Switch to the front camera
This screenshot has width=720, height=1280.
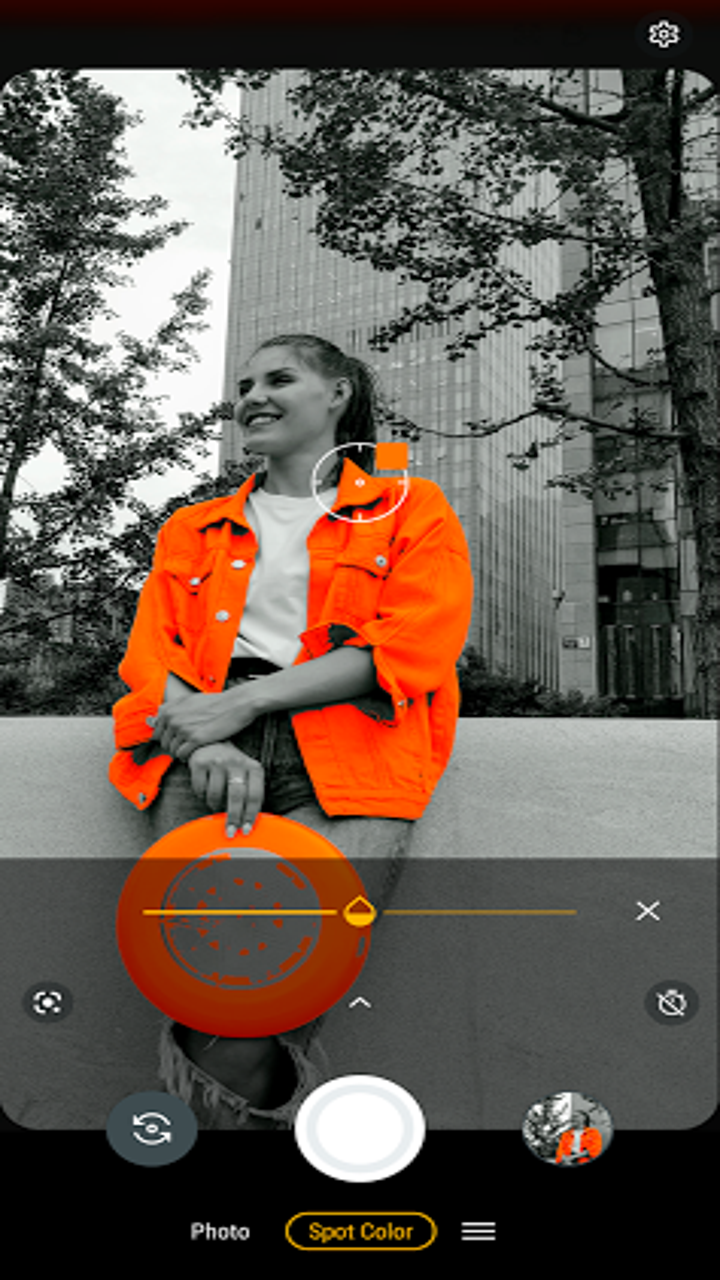(150, 1130)
